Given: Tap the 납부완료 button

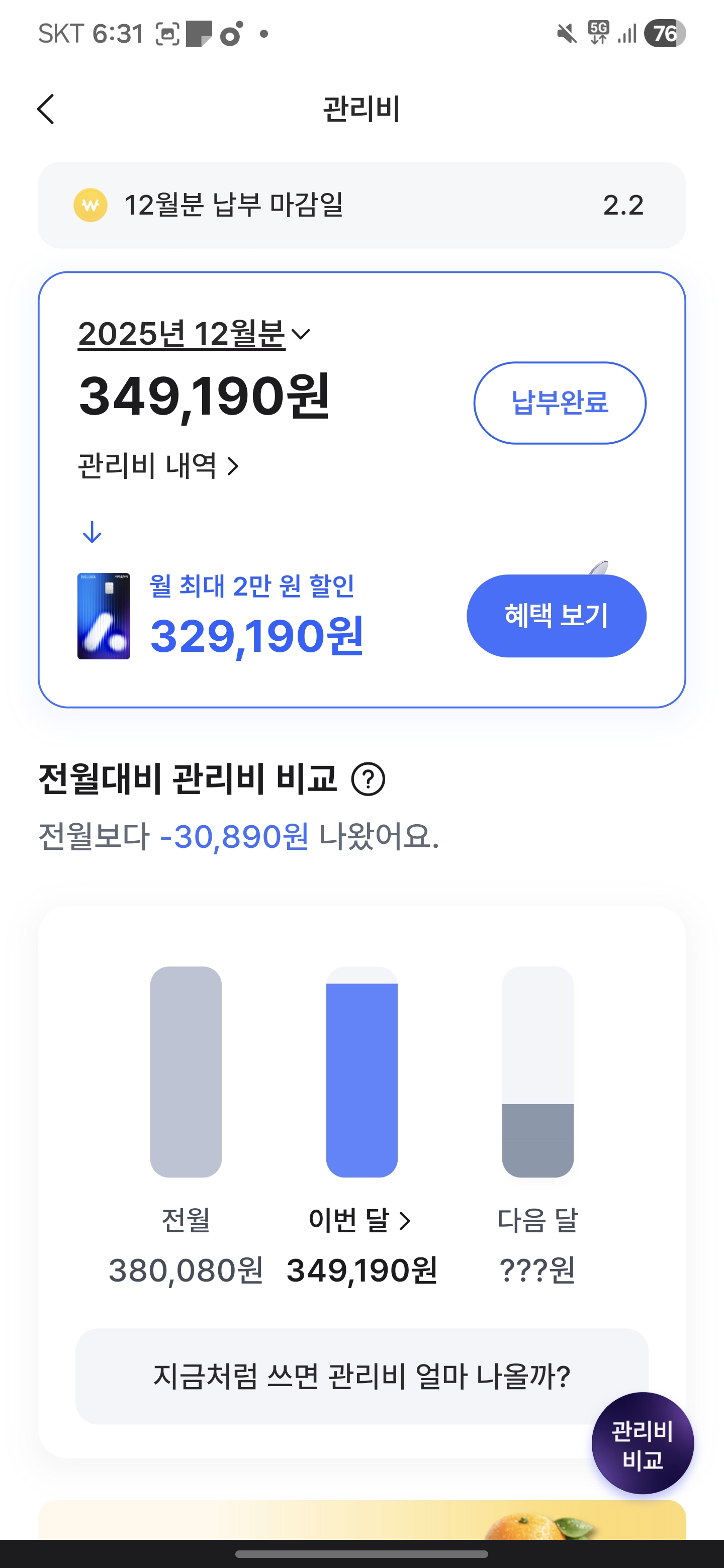Looking at the screenshot, I should [x=560, y=403].
